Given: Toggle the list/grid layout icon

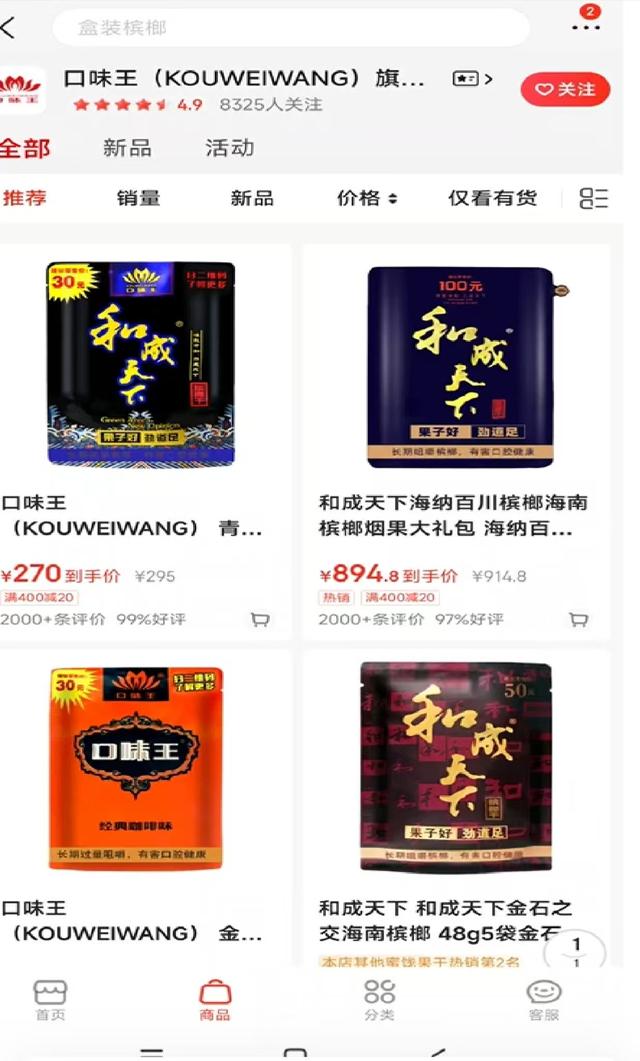Looking at the screenshot, I should click(593, 198).
